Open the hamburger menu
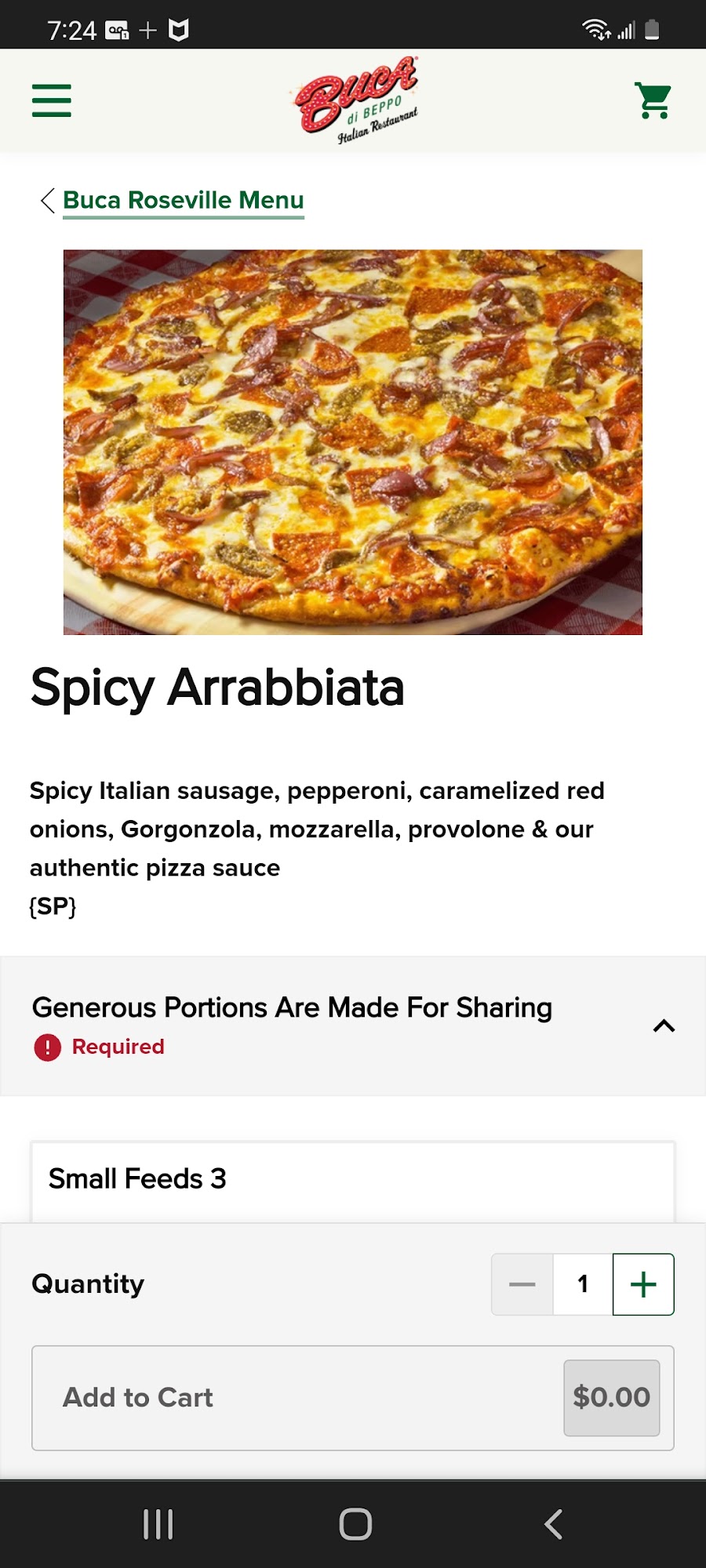This screenshot has width=706, height=1568. point(52,100)
